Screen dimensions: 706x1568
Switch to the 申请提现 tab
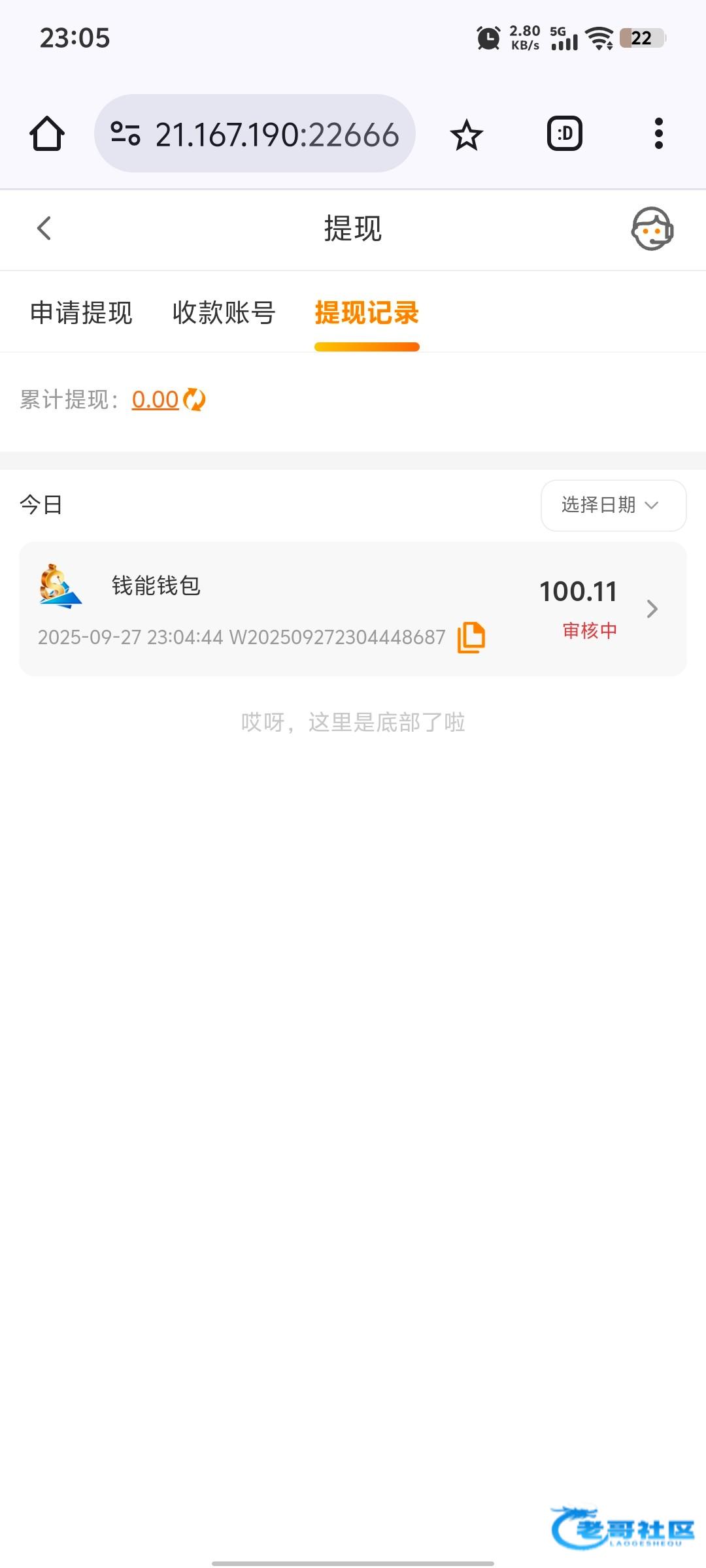[x=81, y=313]
